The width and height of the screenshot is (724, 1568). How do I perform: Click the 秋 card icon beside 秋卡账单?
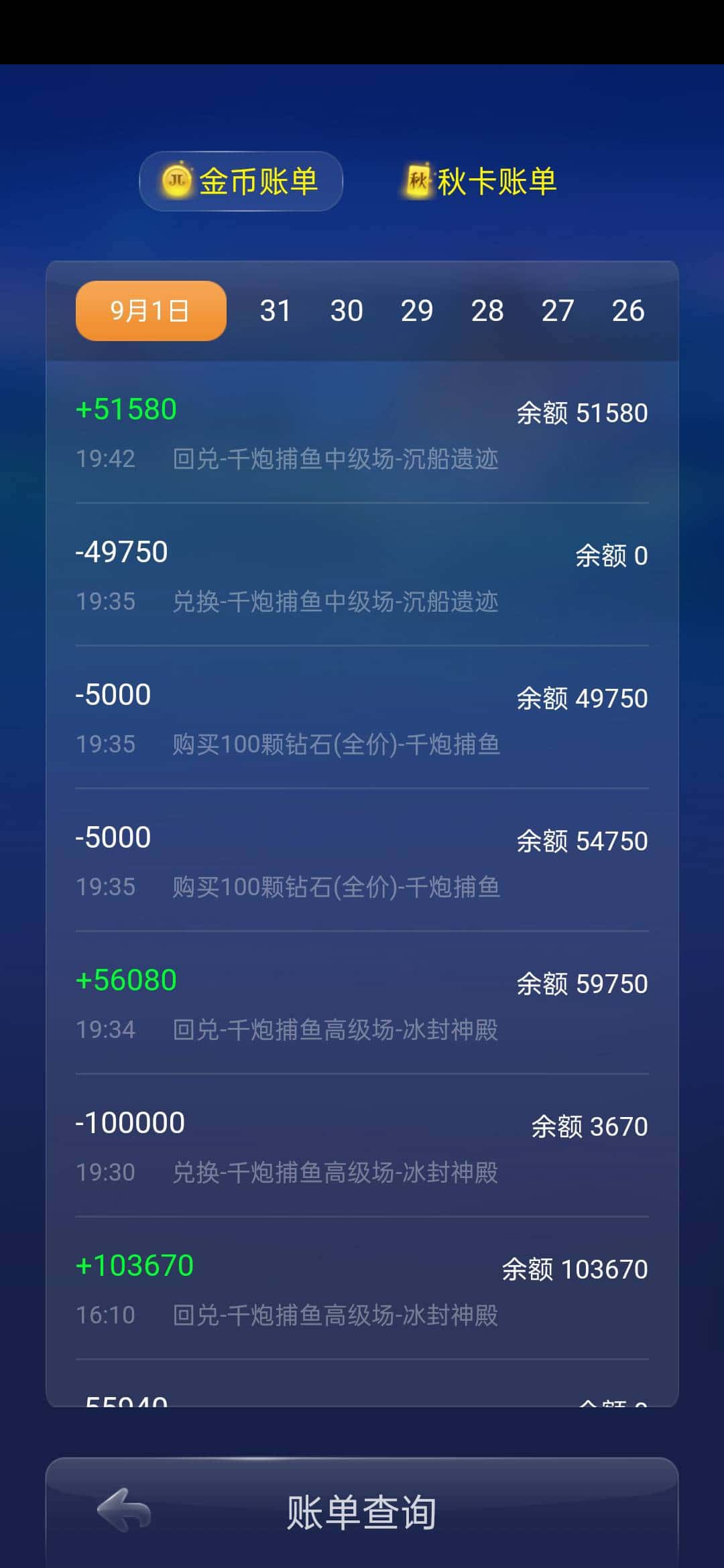pyautogui.click(x=417, y=180)
